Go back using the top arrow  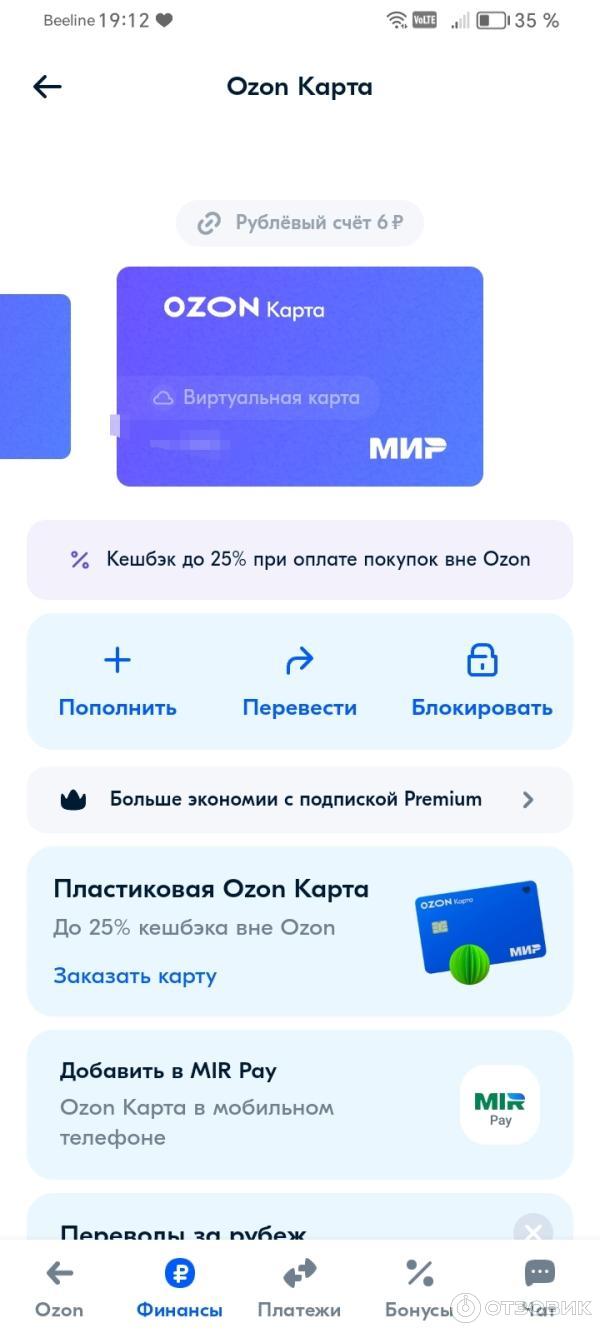tap(47, 87)
